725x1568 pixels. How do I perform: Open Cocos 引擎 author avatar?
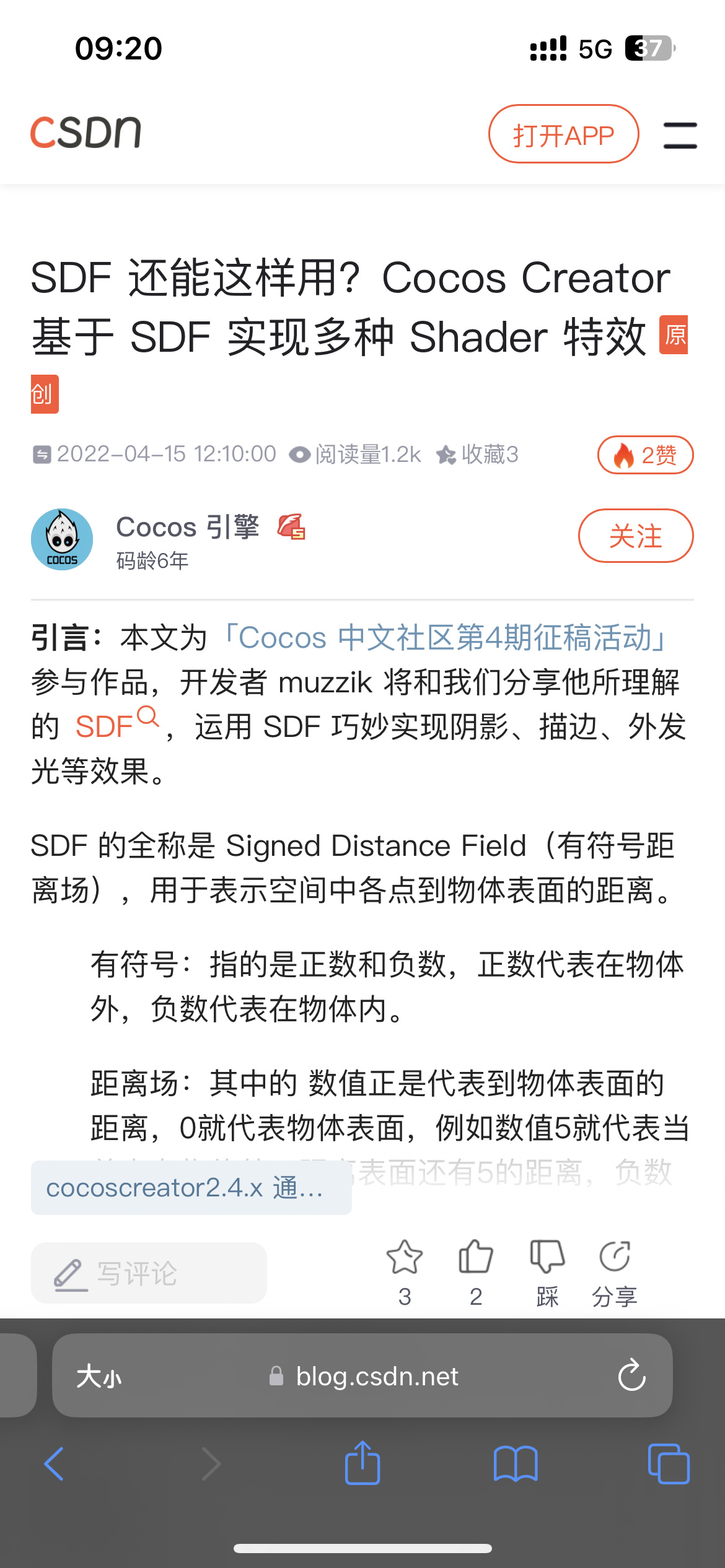(62, 539)
